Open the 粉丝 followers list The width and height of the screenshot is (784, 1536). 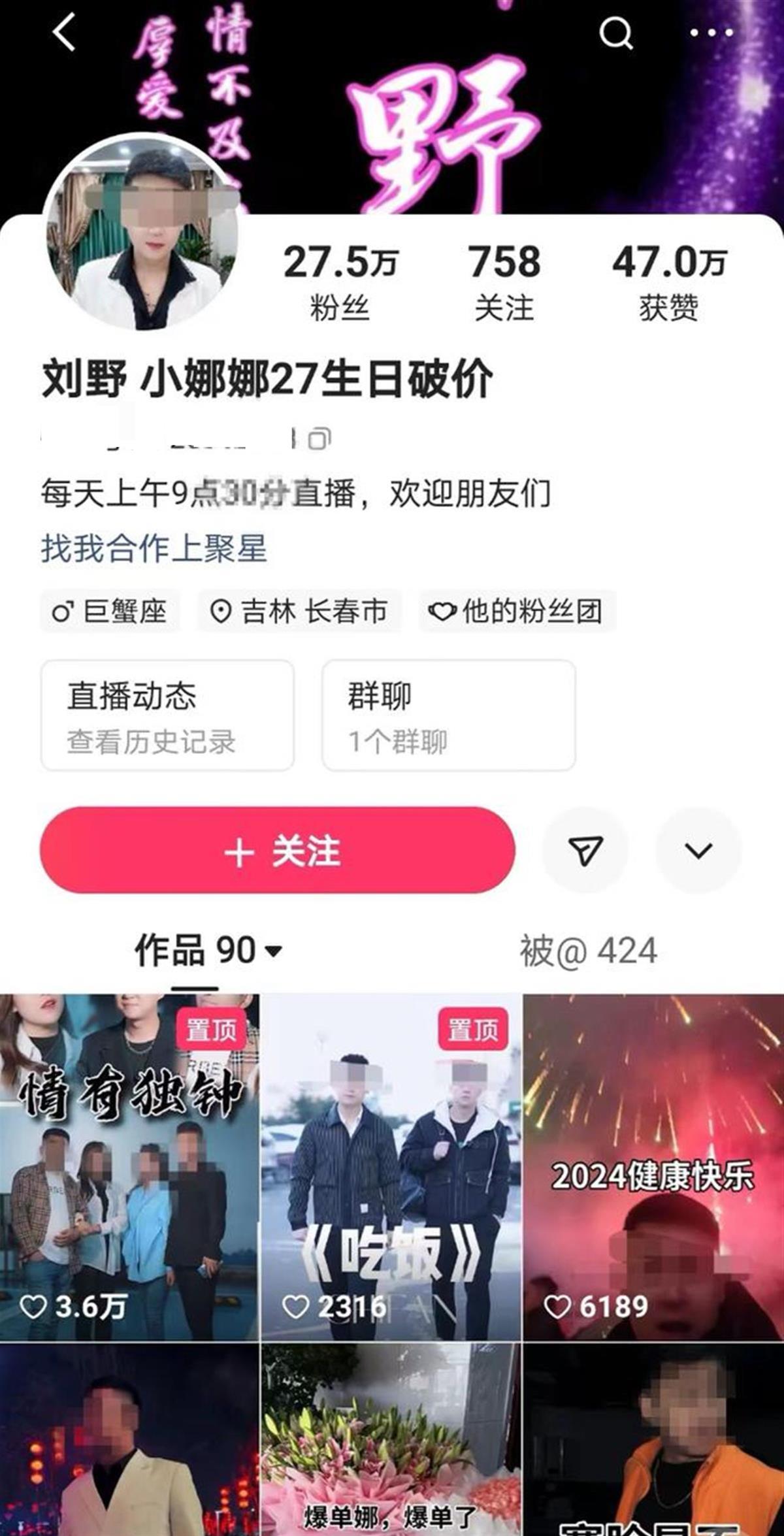click(340, 282)
